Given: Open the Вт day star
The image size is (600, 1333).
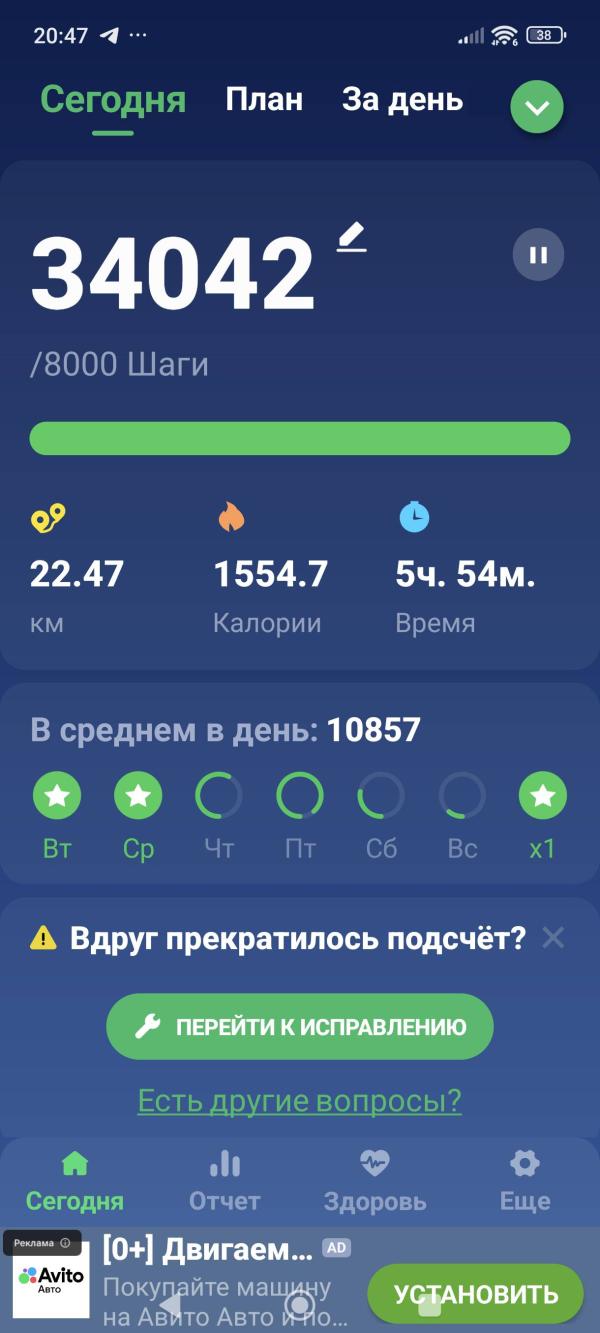Looking at the screenshot, I should [57, 796].
